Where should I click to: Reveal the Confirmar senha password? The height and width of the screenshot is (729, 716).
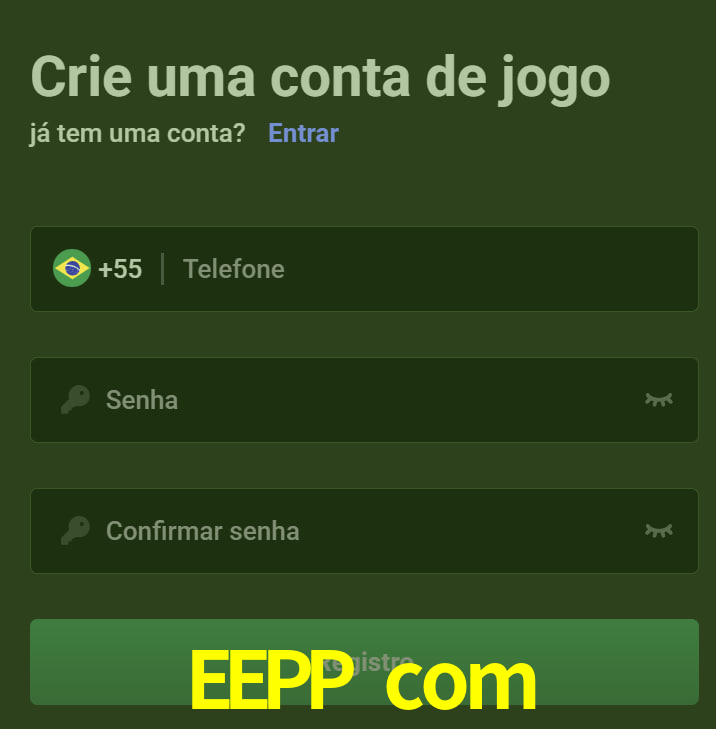(x=658, y=531)
